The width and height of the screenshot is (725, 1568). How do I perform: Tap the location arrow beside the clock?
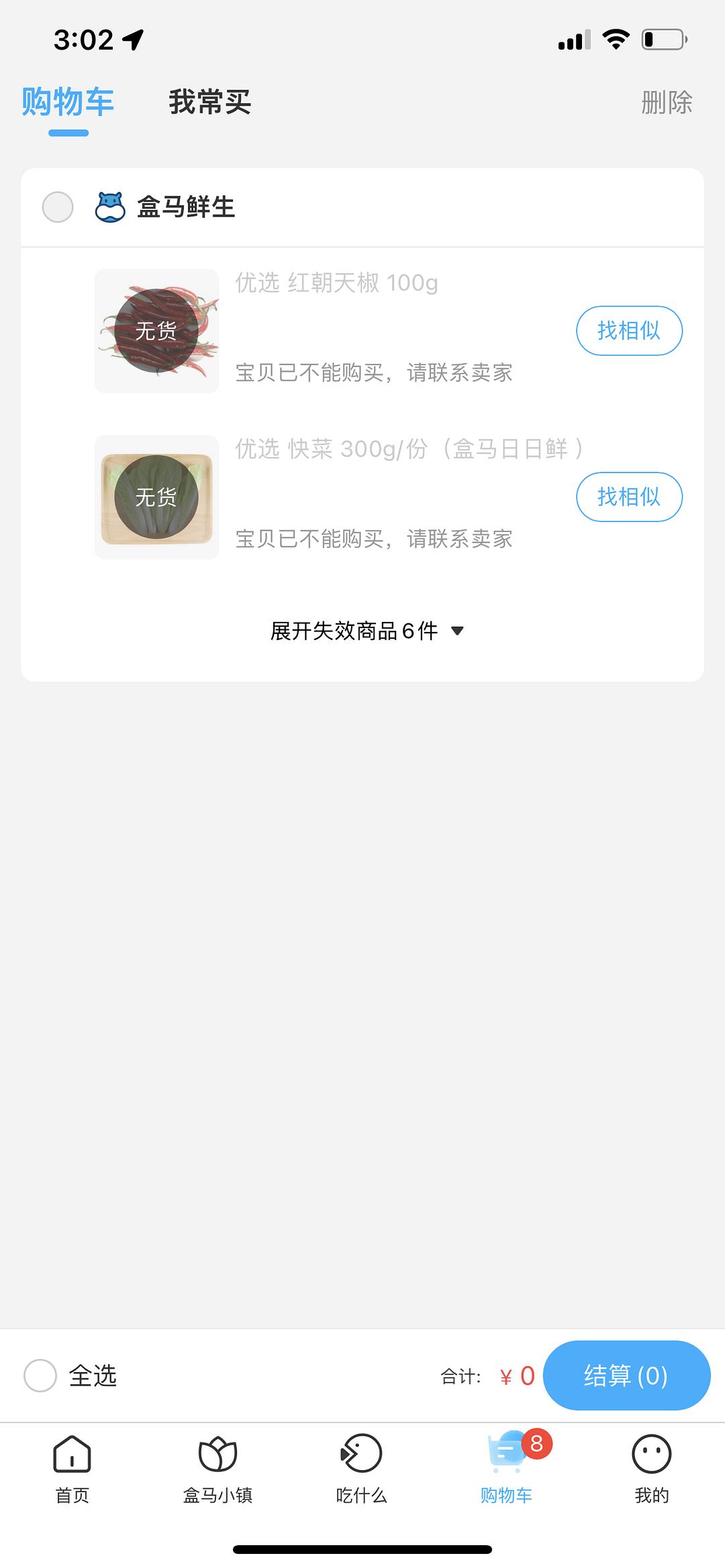pos(134,39)
